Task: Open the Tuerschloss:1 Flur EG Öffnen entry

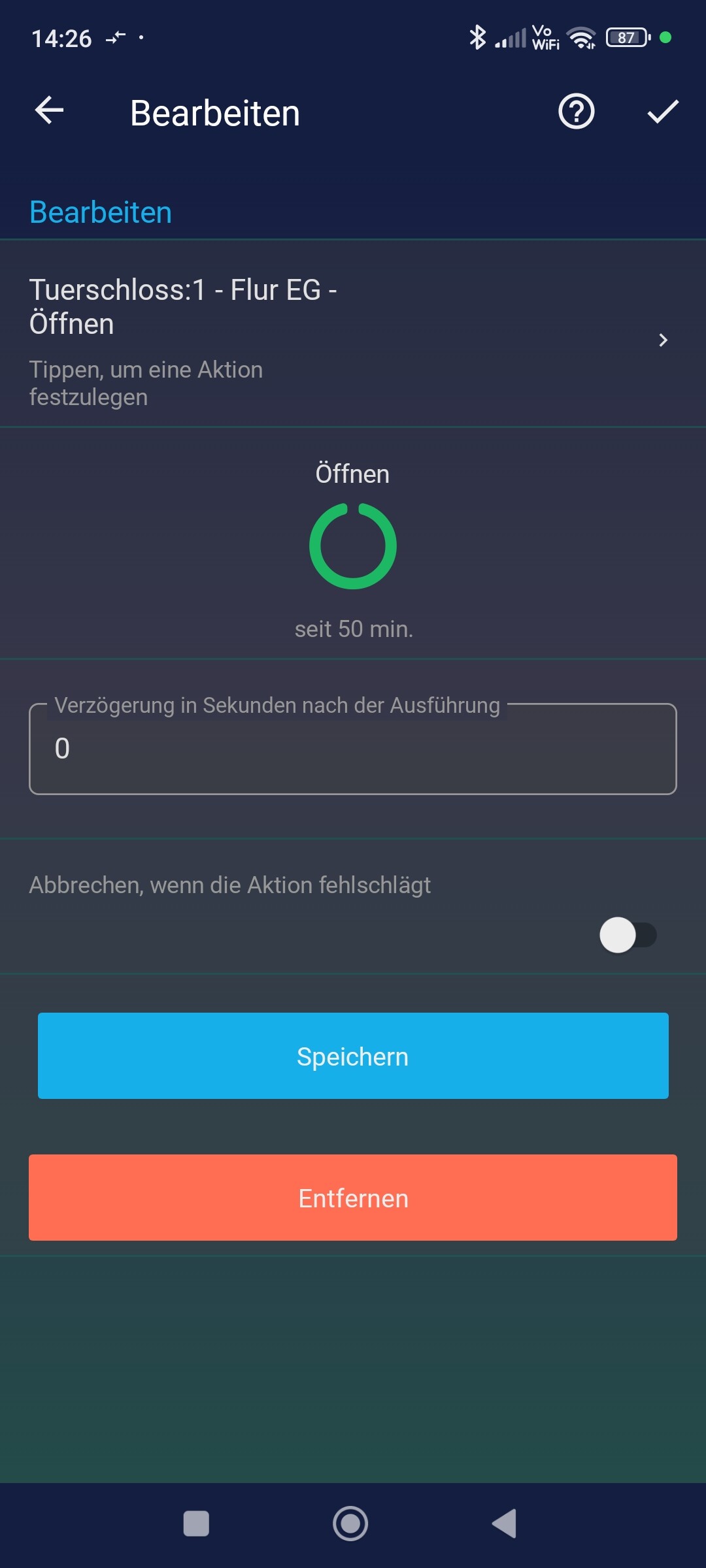Action: (x=183, y=307)
